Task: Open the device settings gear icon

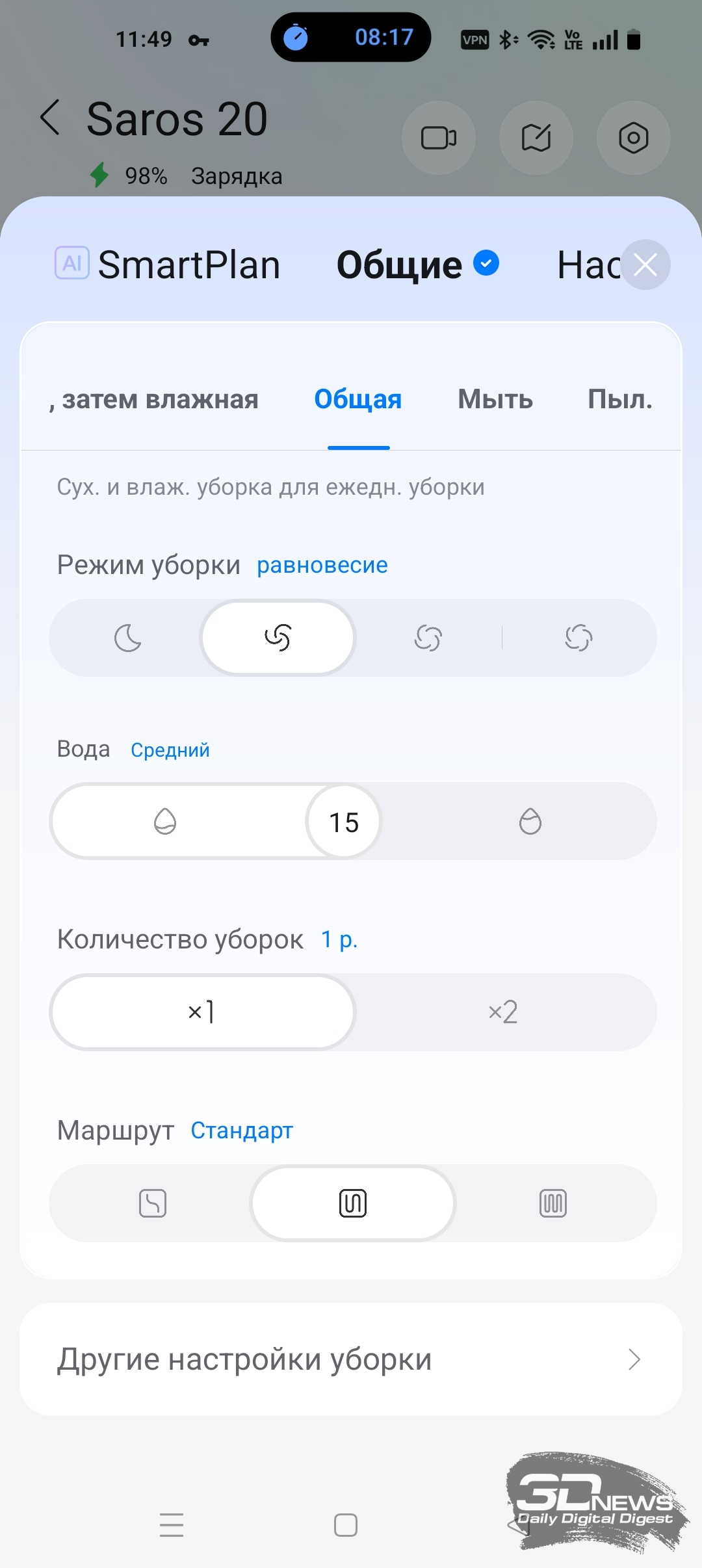Action: click(634, 138)
